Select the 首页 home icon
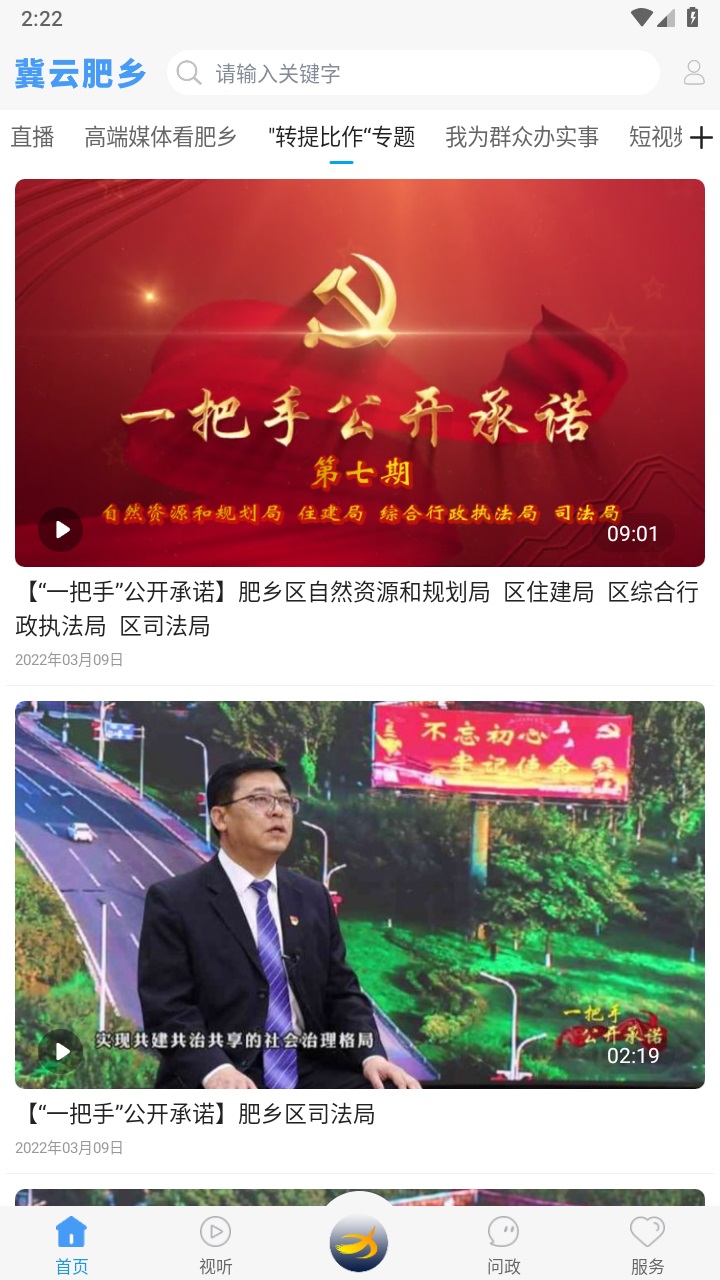Viewport: 720px width, 1280px height. (71, 1240)
